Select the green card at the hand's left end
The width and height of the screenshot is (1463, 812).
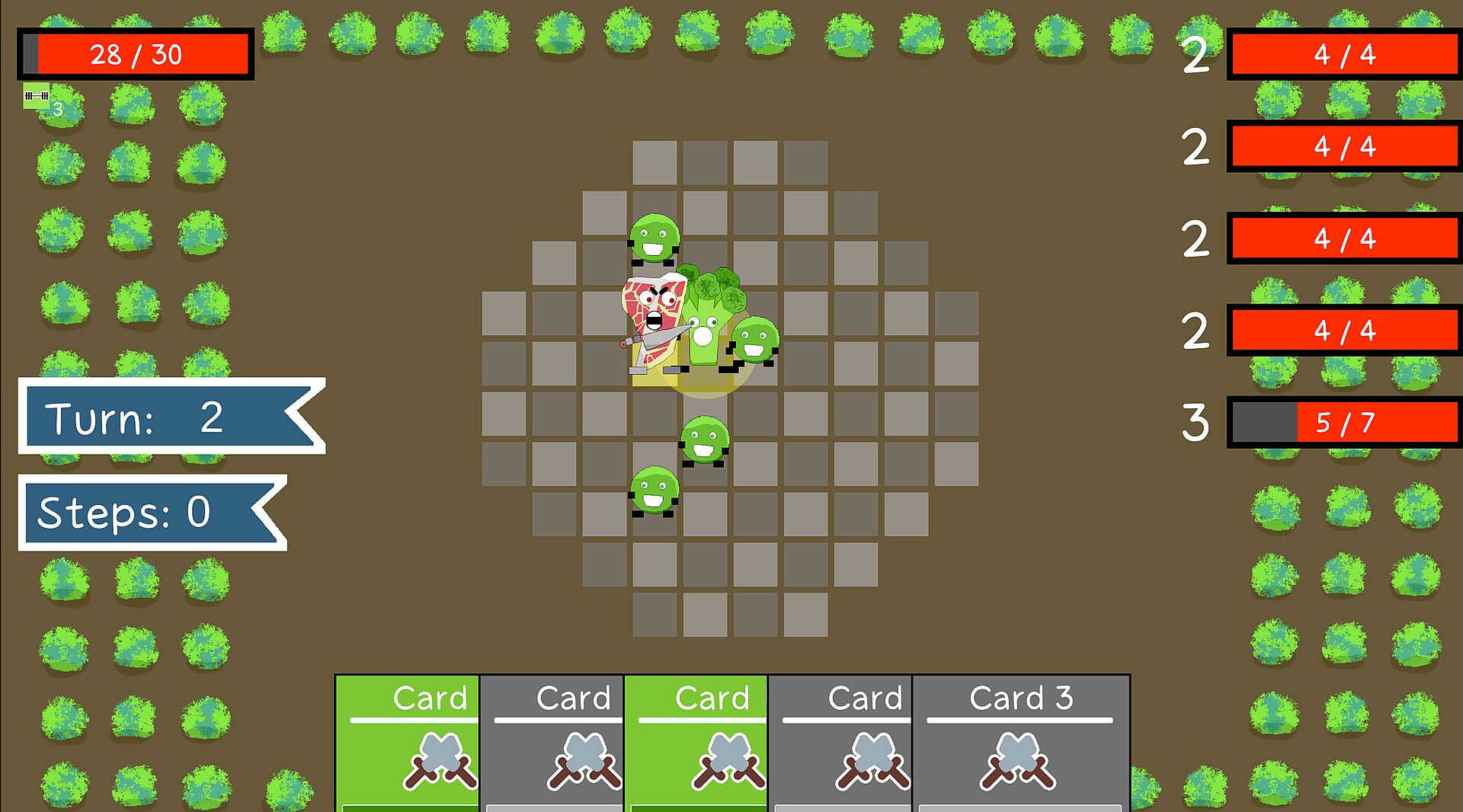click(x=407, y=743)
